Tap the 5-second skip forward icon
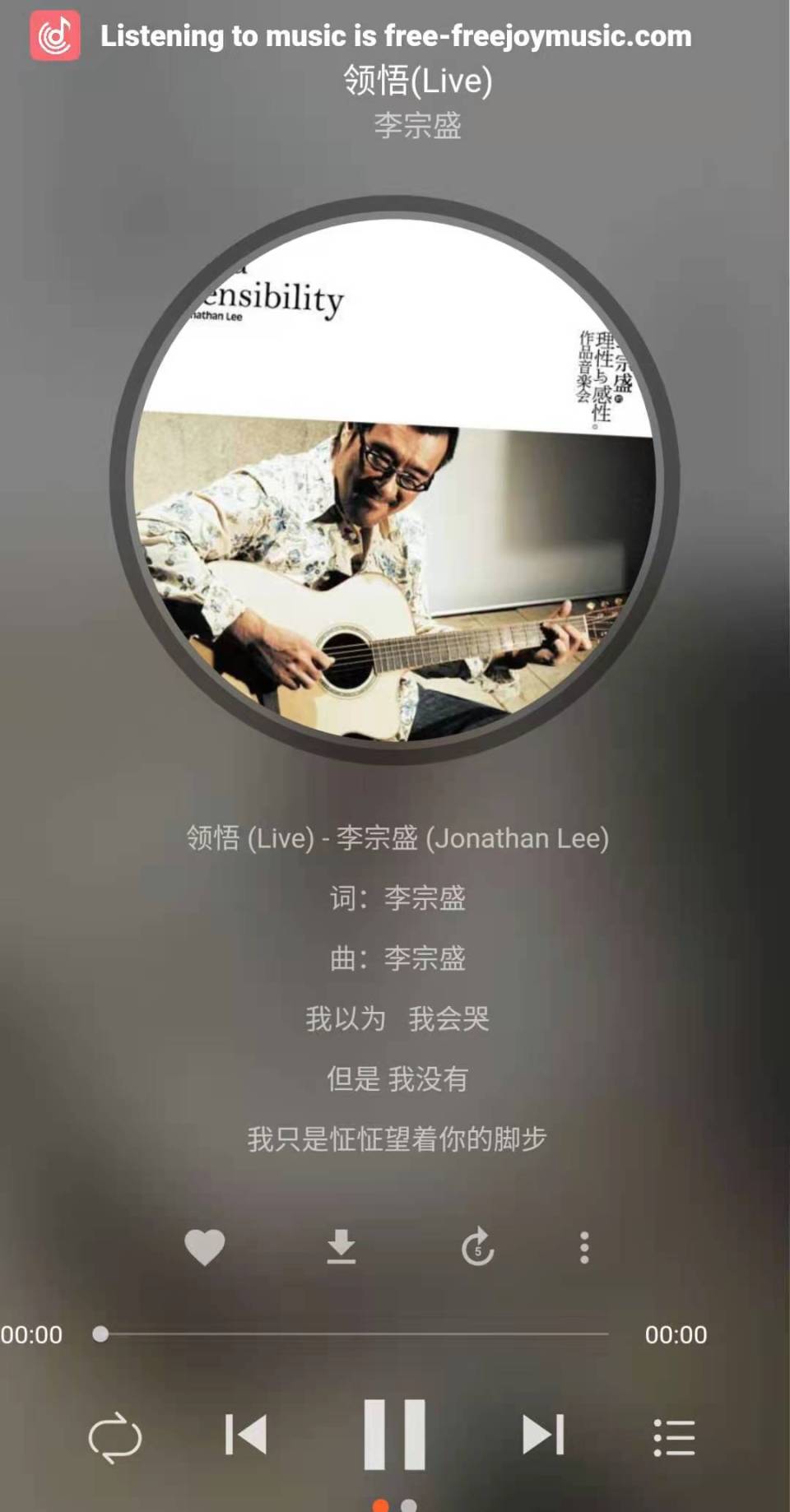 pyautogui.click(x=477, y=1247)
